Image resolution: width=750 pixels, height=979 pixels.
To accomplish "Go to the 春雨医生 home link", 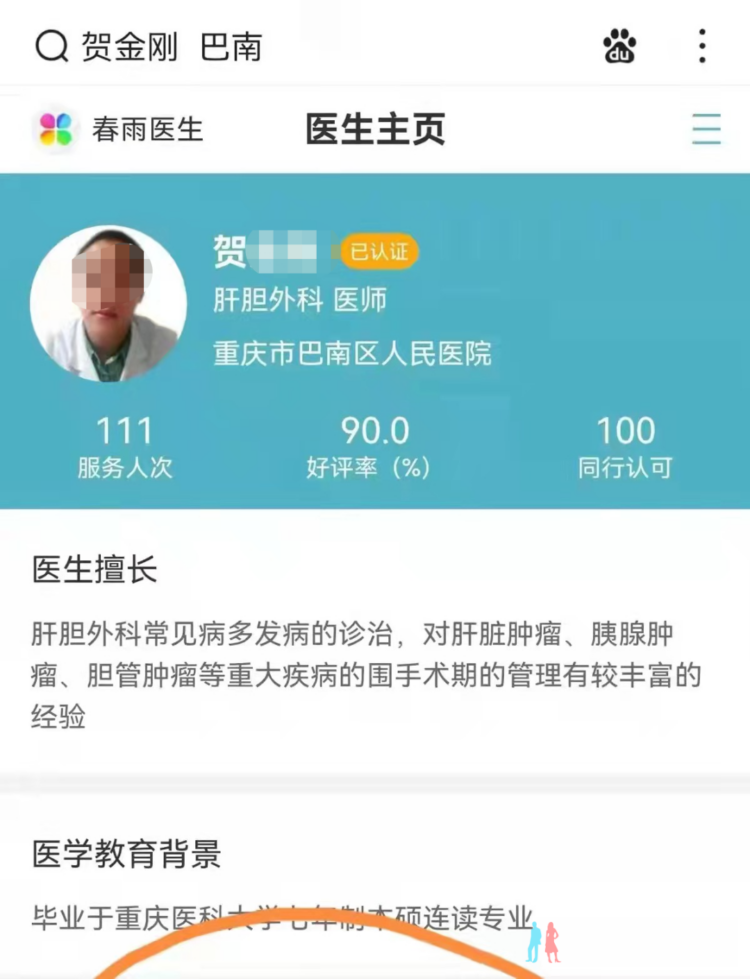I will coord(120,130).
